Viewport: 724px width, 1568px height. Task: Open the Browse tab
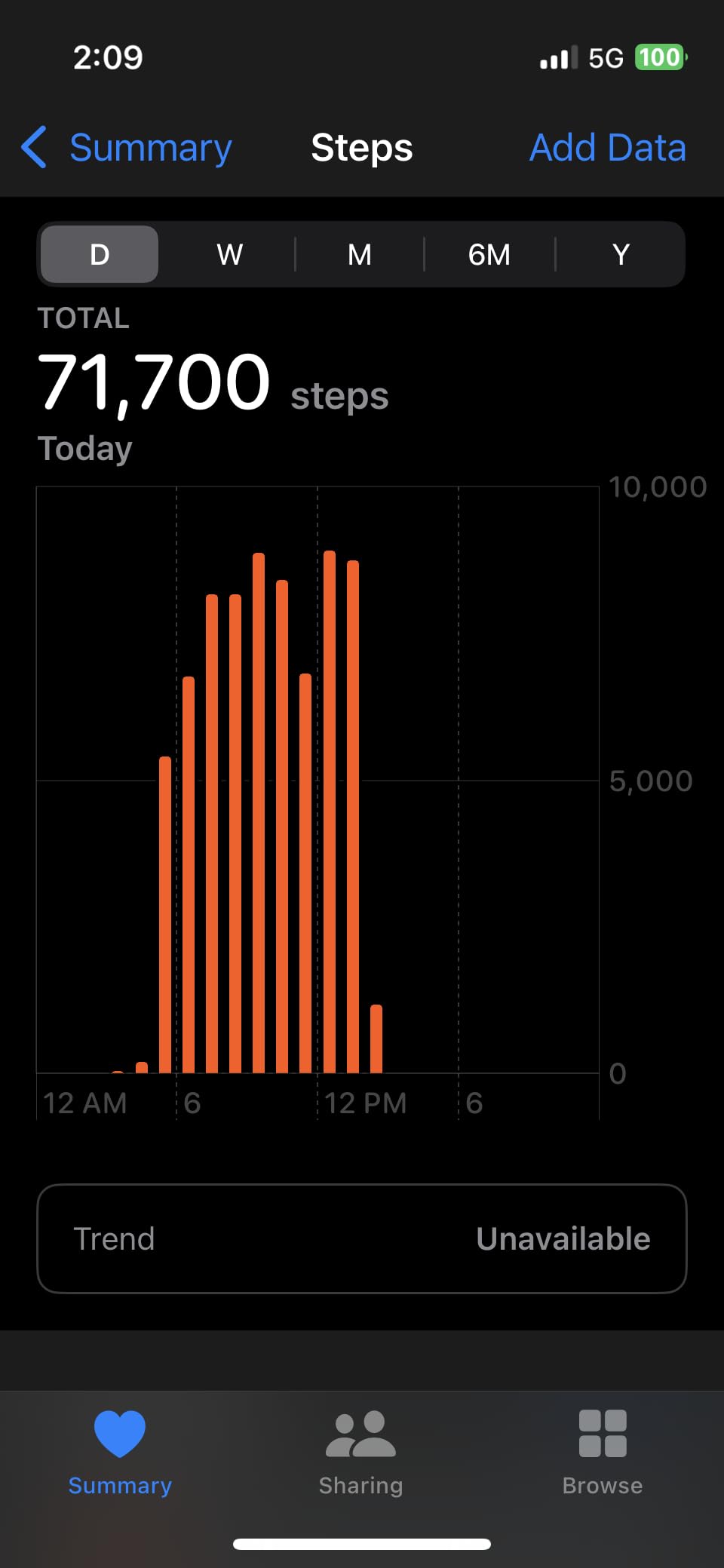603,1453
